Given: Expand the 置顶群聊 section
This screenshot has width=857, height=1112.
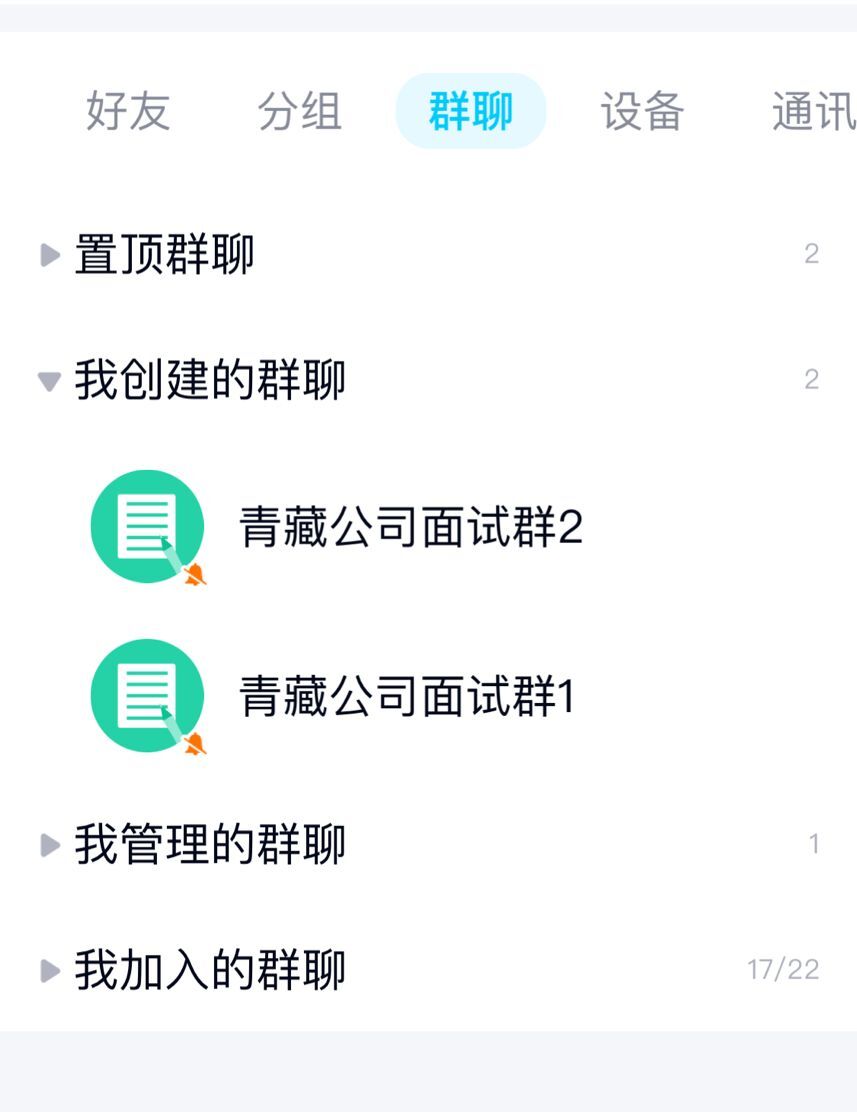Looking at the screenshot, I should coord(164,255).
